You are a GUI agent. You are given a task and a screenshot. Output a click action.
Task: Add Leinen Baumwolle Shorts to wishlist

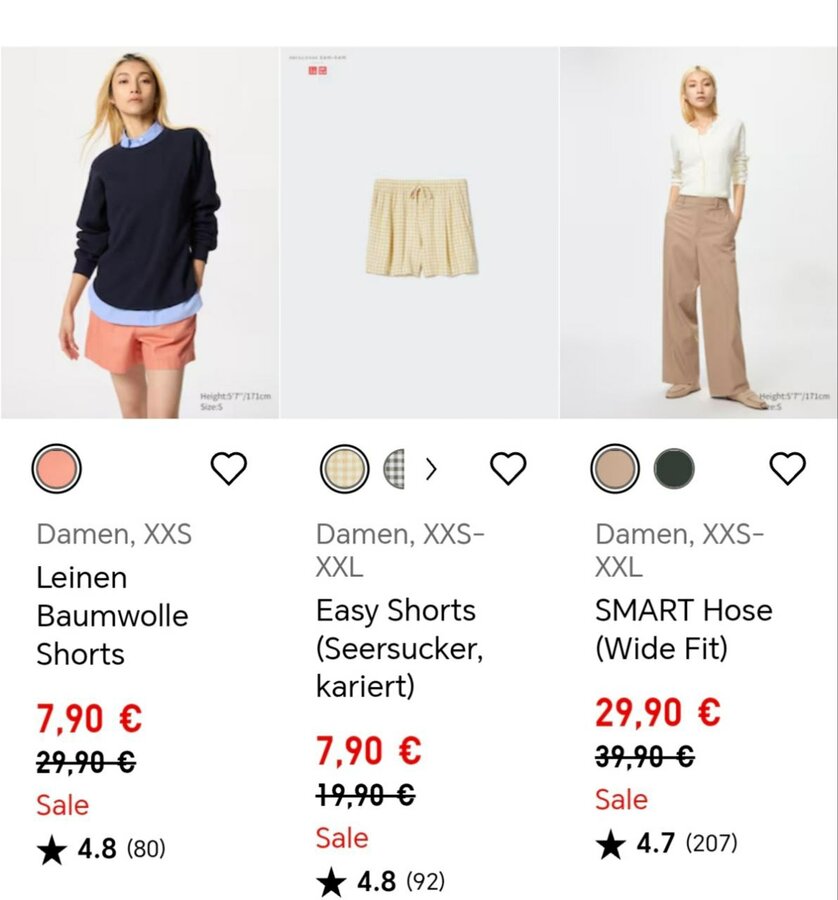pos(229,468)
